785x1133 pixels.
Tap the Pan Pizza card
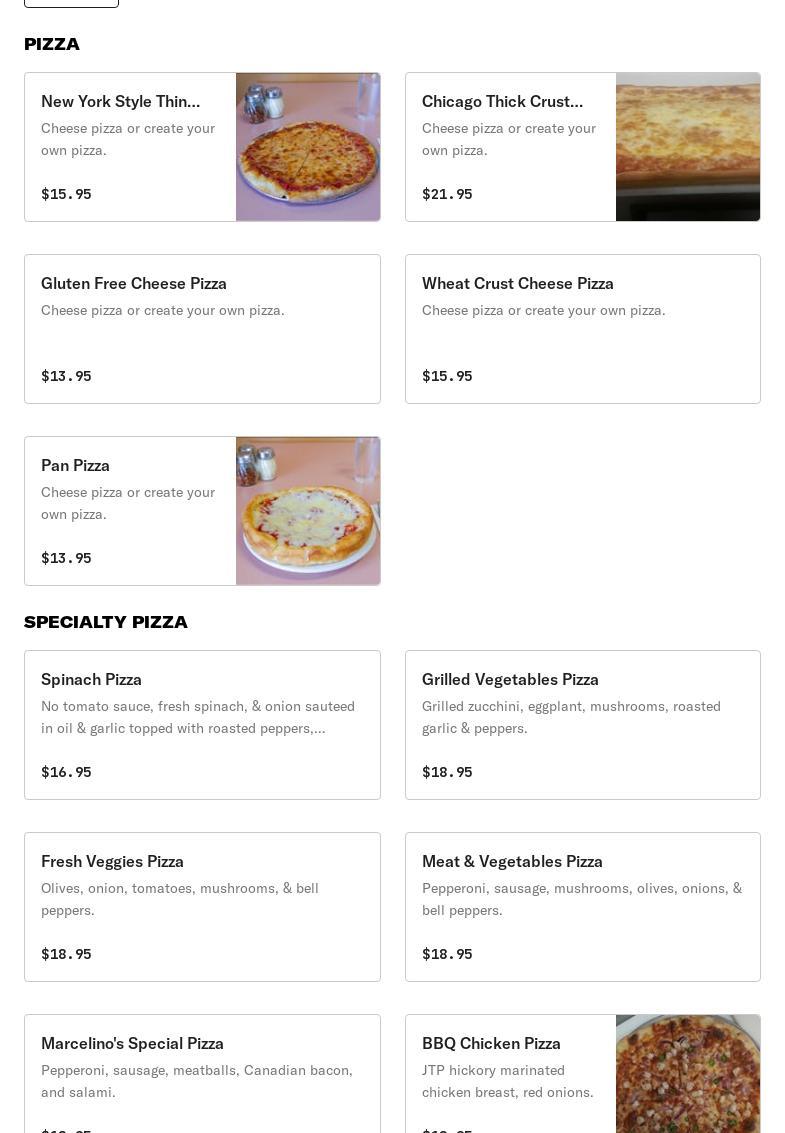tap(202, 511)
